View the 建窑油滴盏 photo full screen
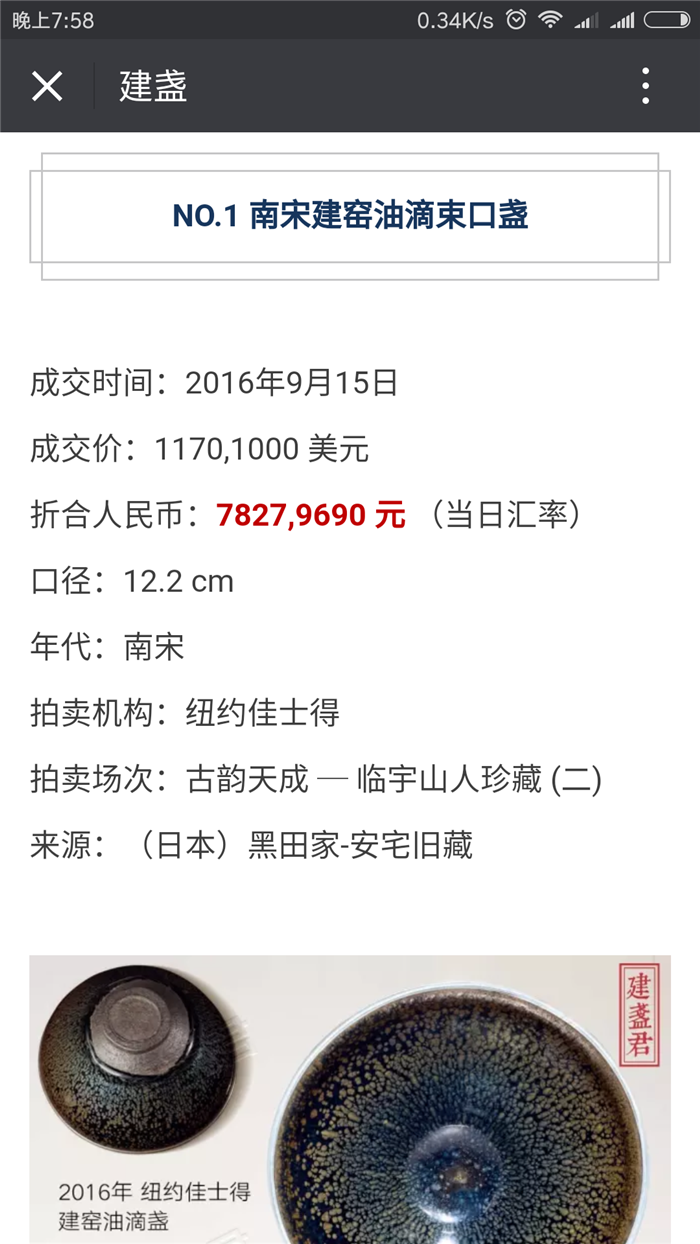 pyautogui.click(x=350, y=1100)
